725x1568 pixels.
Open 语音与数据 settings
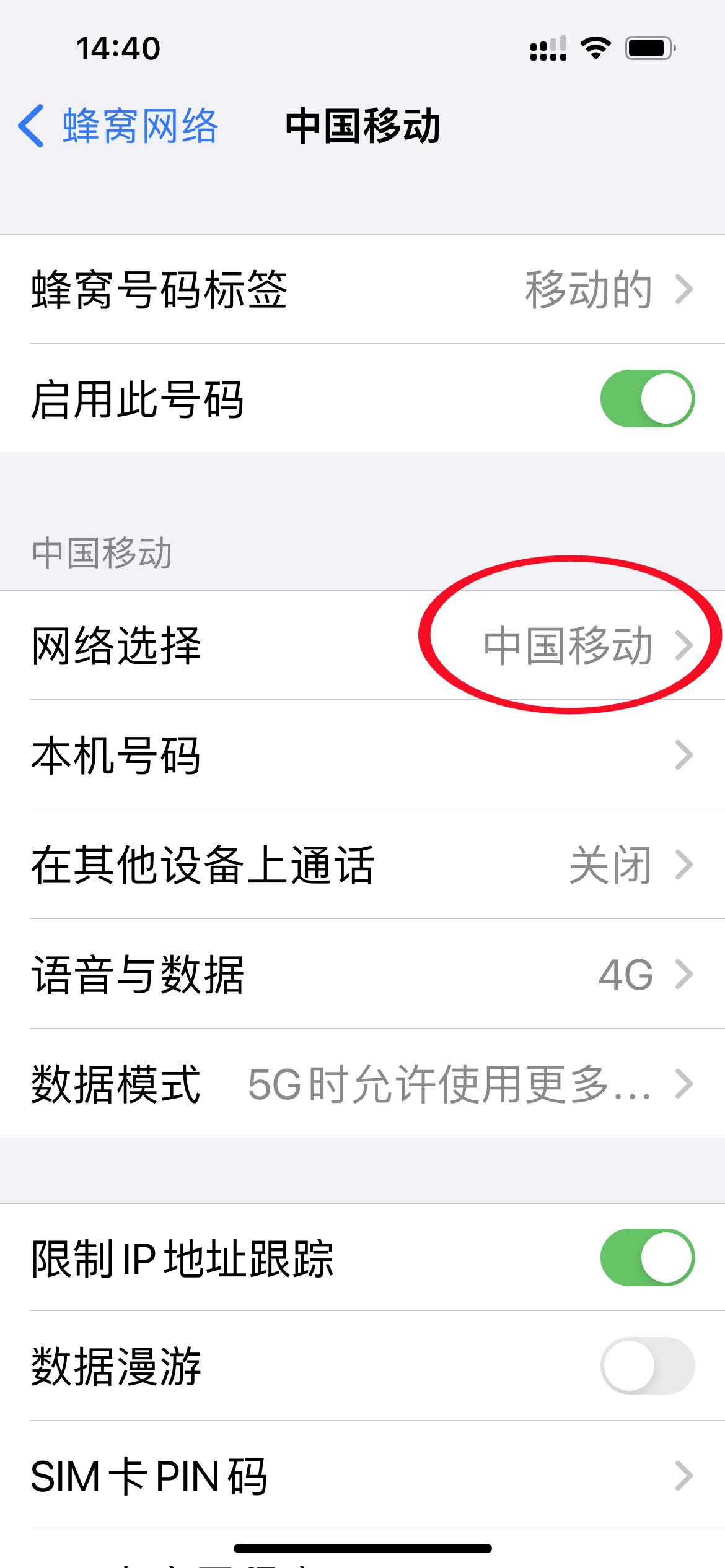point(362,974)
